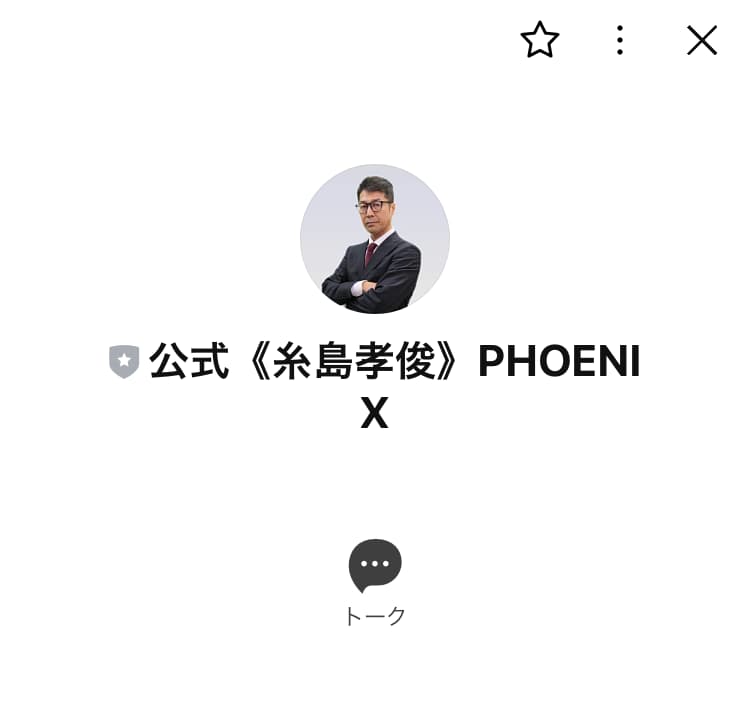Close this profile popup
The width and height of the screenshot is (750, 721).
(702, 40)
